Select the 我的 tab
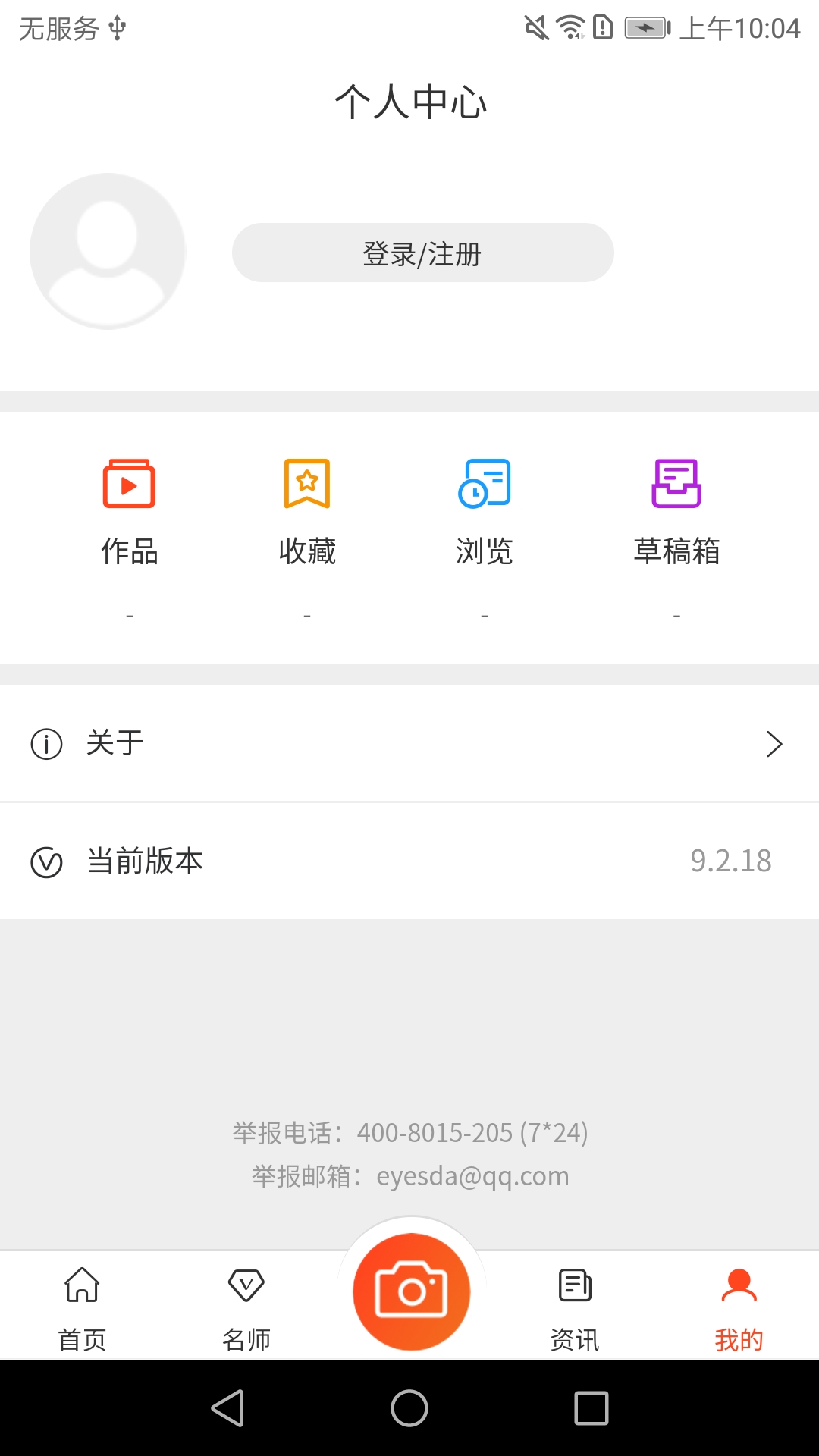Viewport: 819px width, 1456px height. click(x=739, y=1307)
